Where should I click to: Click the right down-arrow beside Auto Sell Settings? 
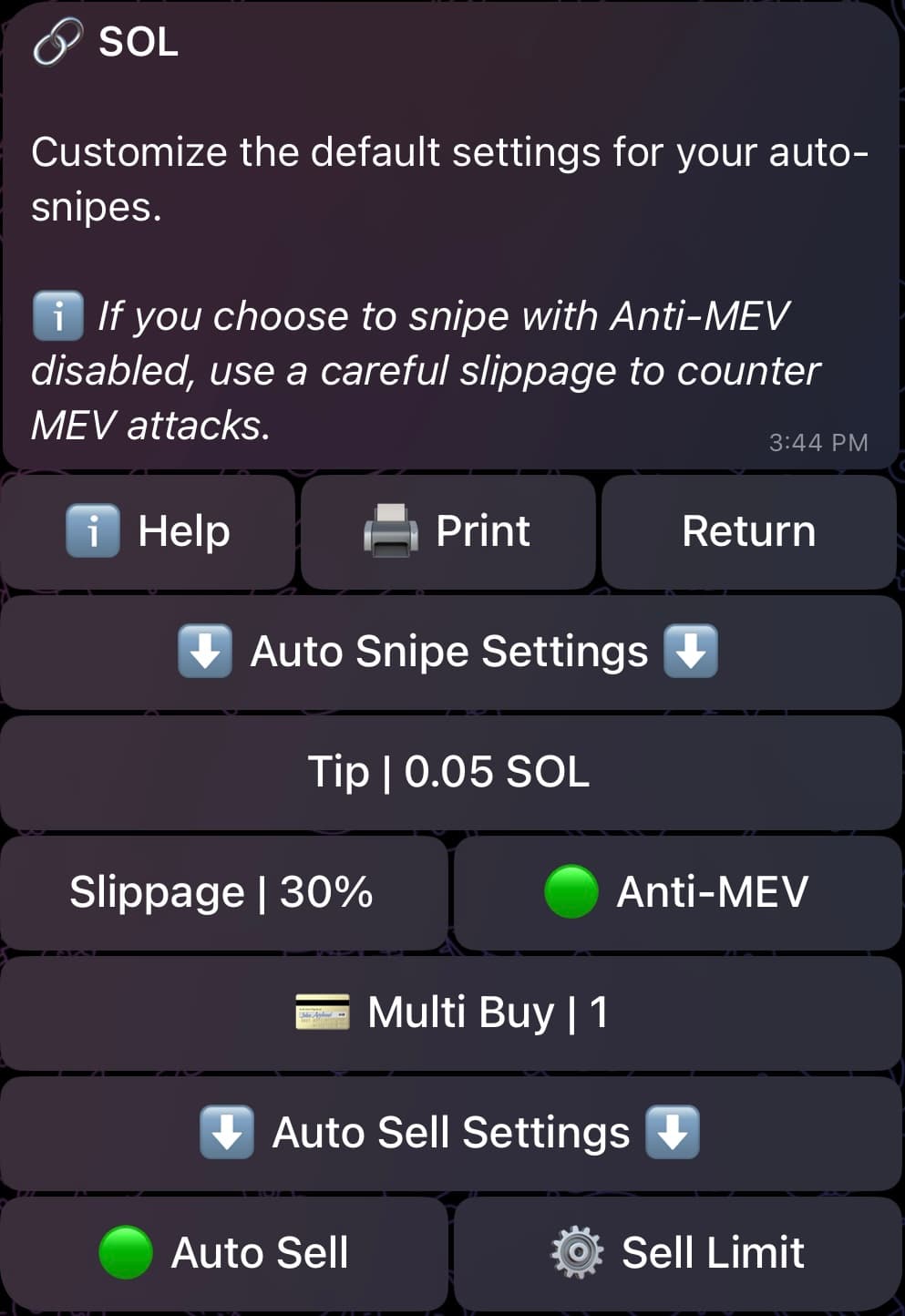[x=673, y=1131]
